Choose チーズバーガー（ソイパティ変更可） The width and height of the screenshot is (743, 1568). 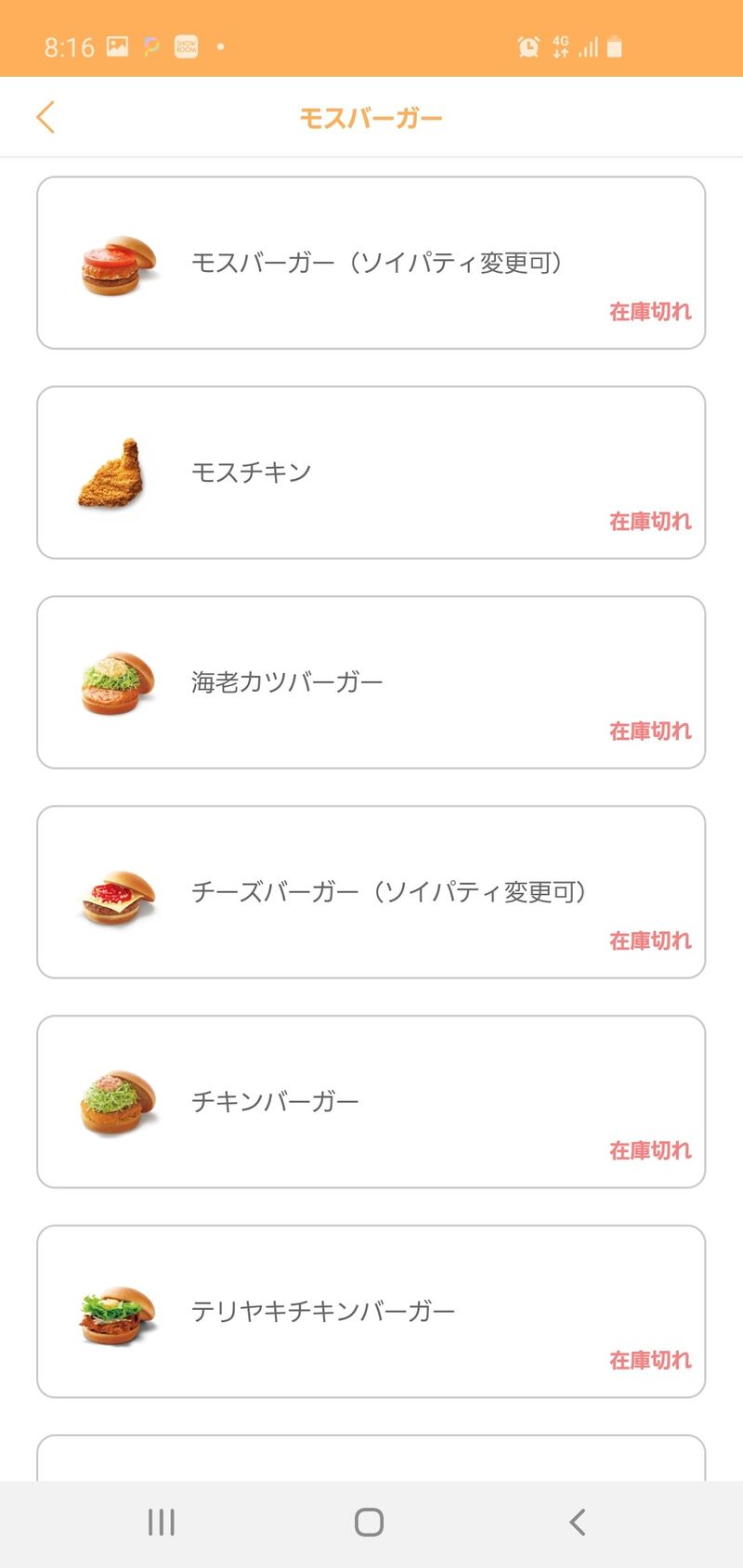pyautogui.click(x=371, y=892)
